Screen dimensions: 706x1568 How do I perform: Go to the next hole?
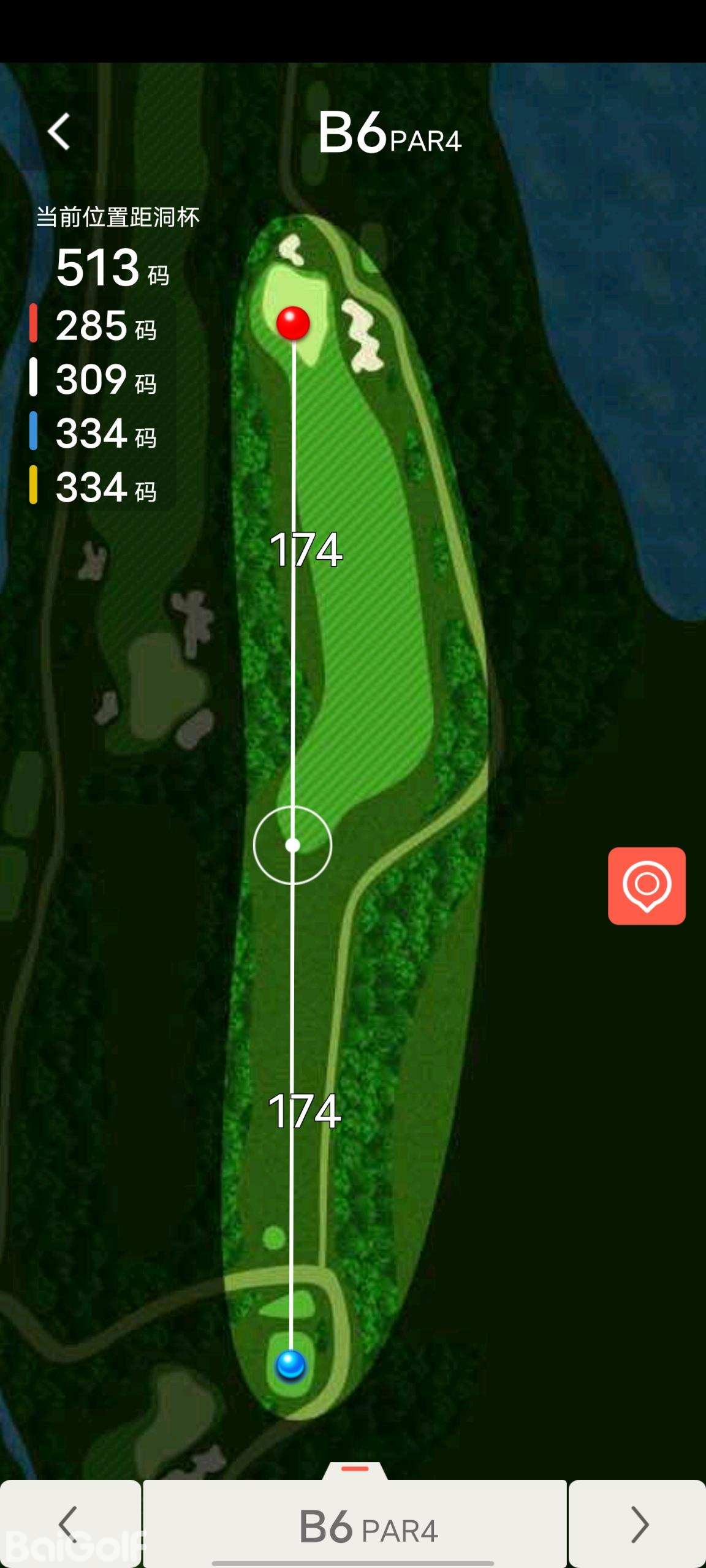[x=637, y=1524]
